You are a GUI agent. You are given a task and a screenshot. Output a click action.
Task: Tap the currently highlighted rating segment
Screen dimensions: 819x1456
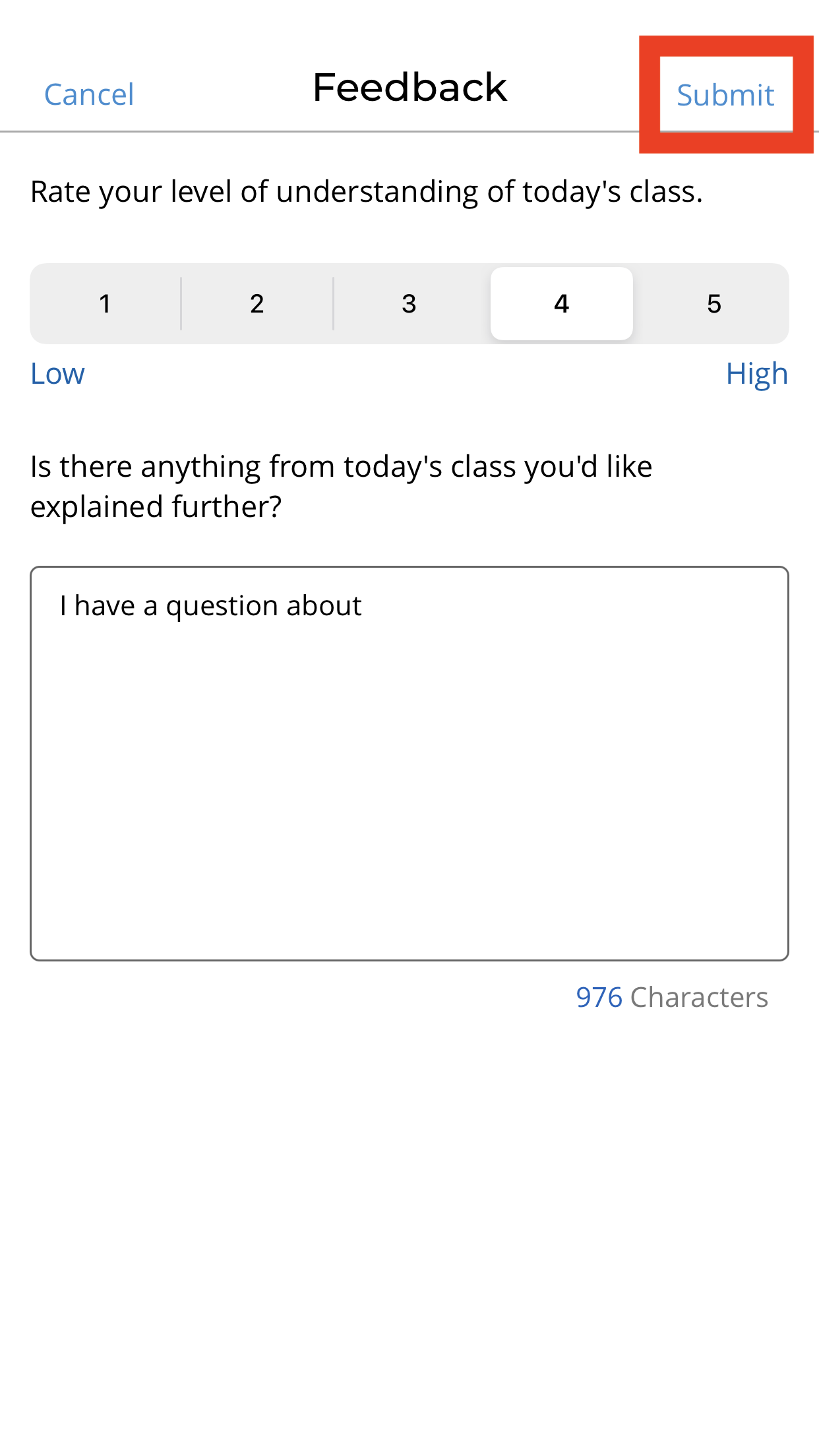561,303
